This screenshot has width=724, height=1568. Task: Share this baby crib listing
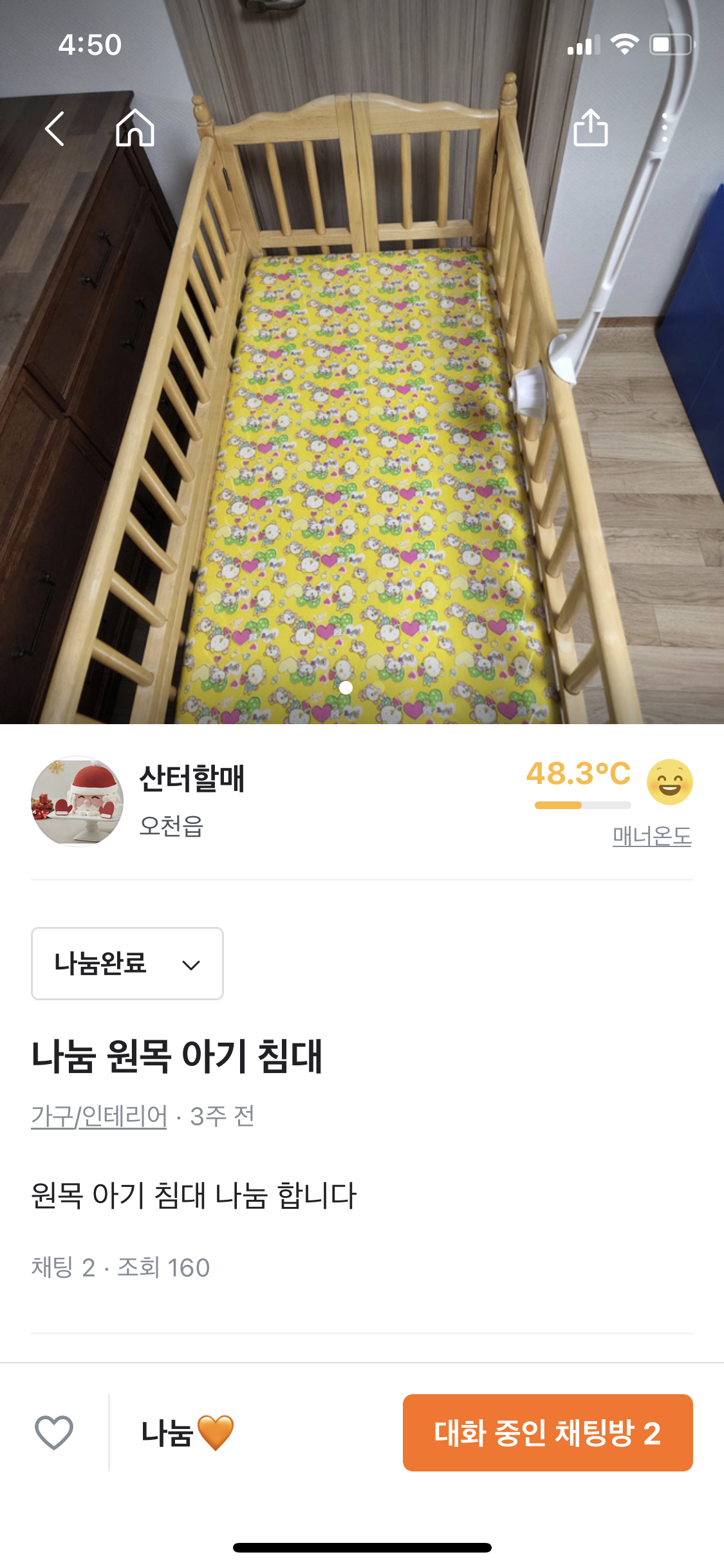click(x=590, y=128)
